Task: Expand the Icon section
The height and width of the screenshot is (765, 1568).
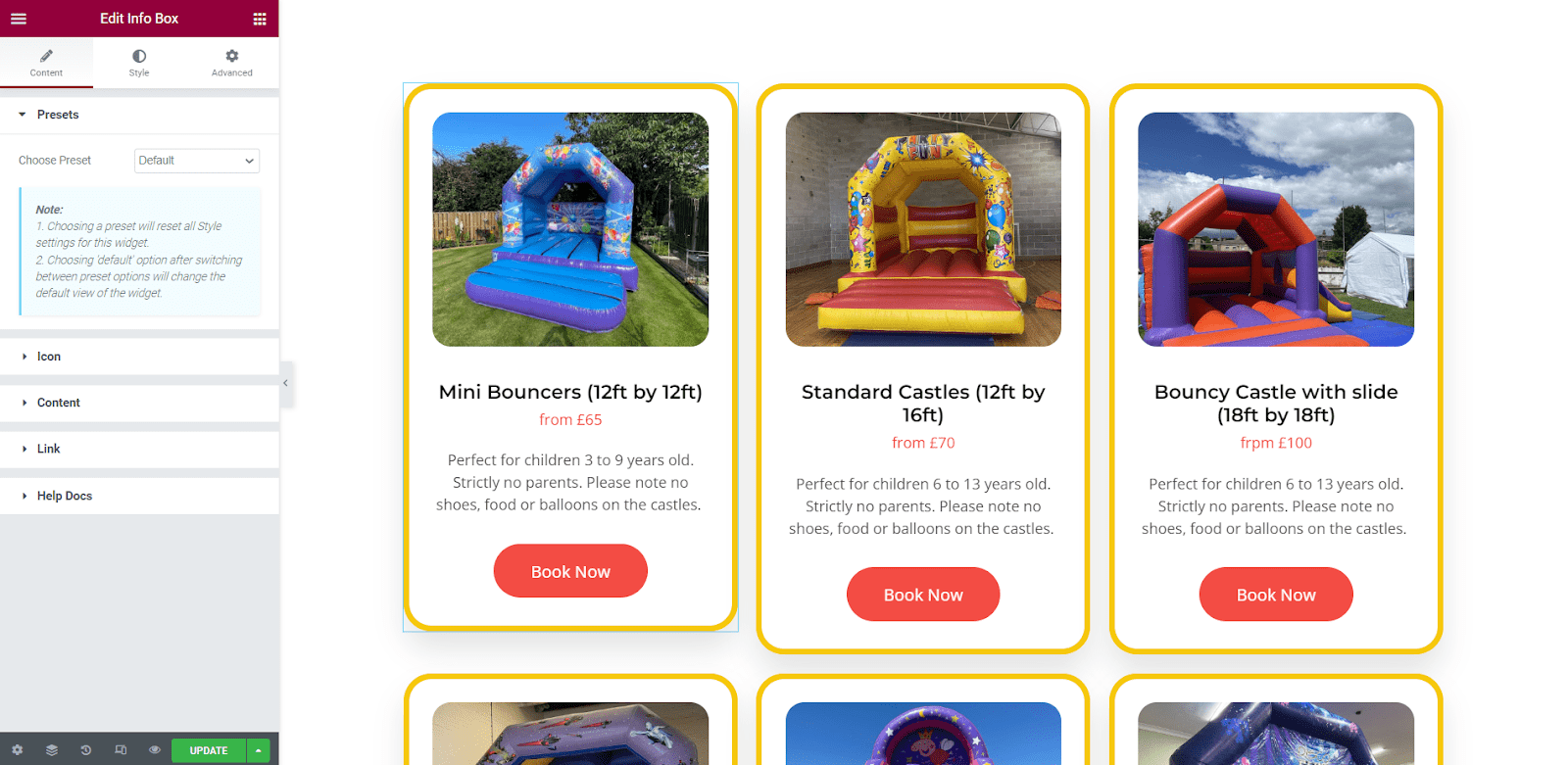Action: (49, 357)
